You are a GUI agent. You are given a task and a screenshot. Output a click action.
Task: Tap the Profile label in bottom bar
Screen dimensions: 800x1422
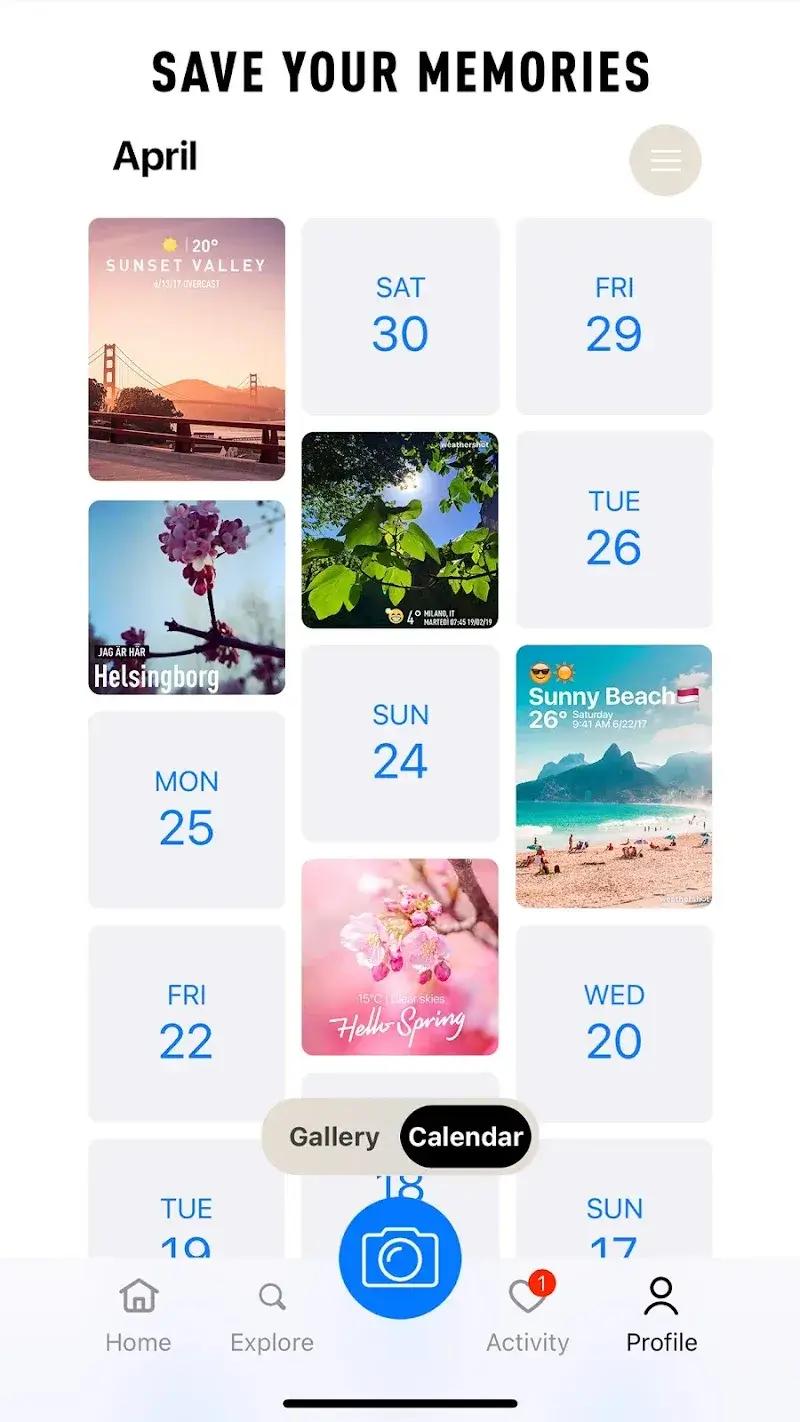pos(661,1342)
